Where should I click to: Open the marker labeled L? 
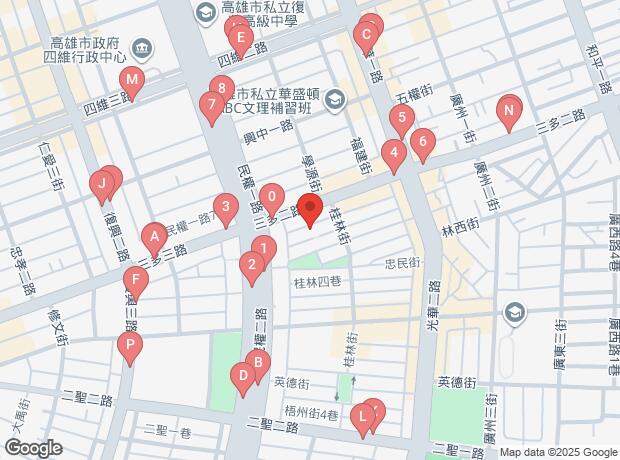click(x=361, y=416)
